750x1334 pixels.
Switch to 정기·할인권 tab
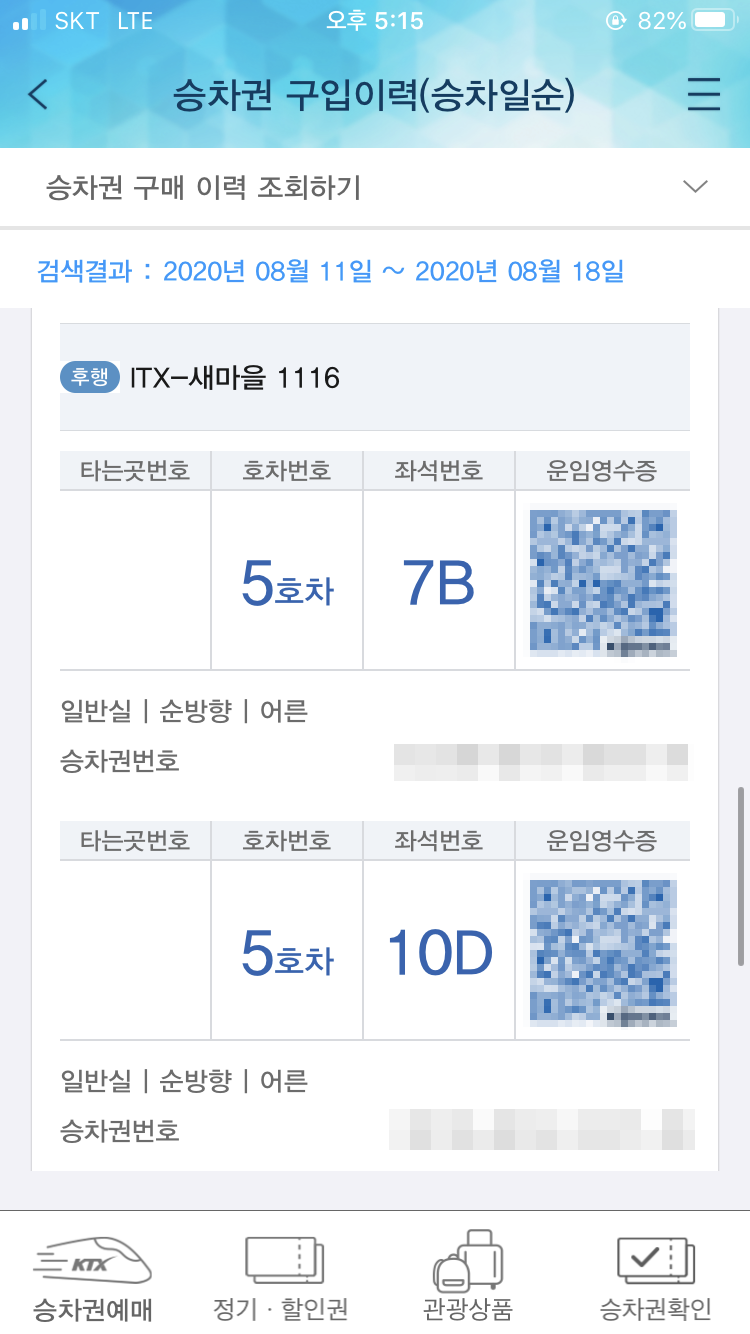281,1274
